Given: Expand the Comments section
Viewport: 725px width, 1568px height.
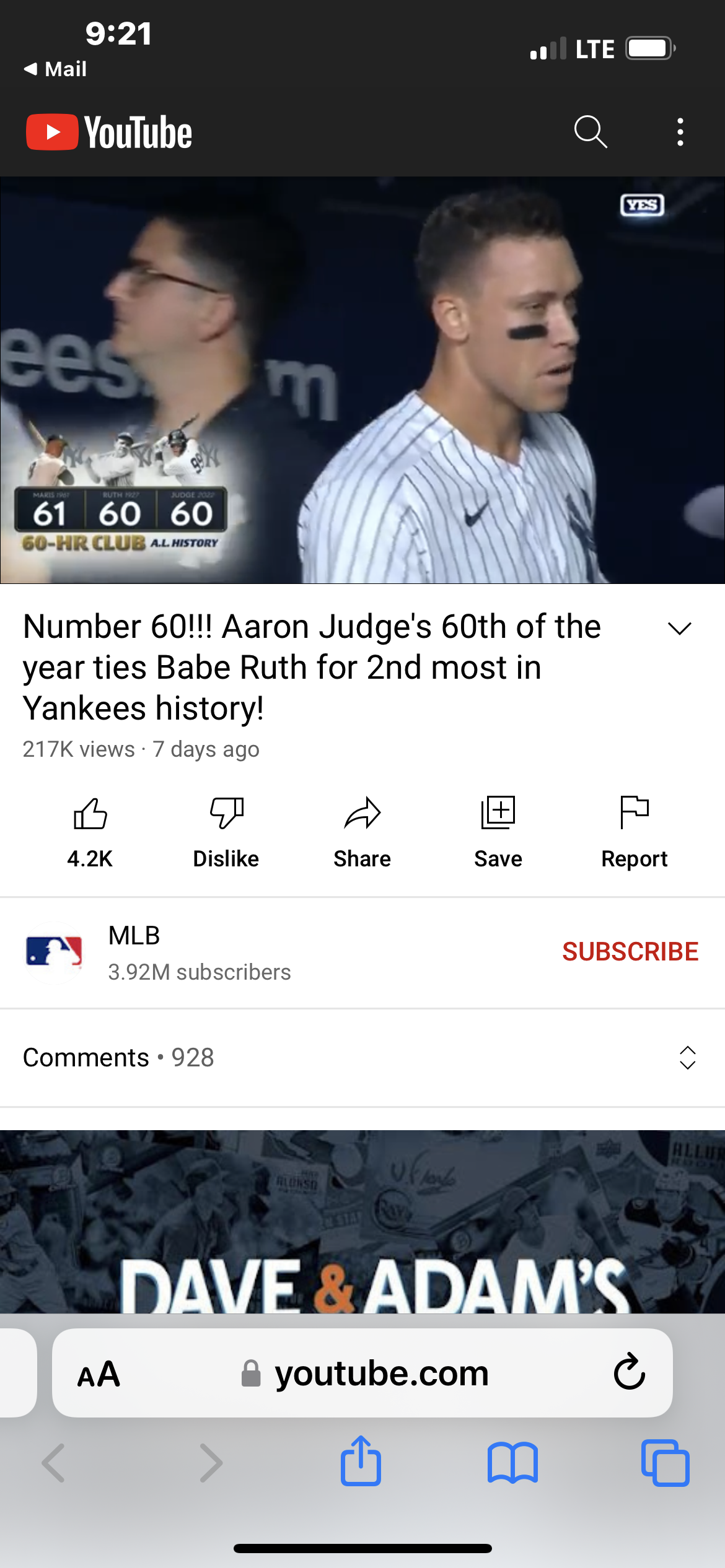Looking at the screenshot, I should coord(687,1058).
